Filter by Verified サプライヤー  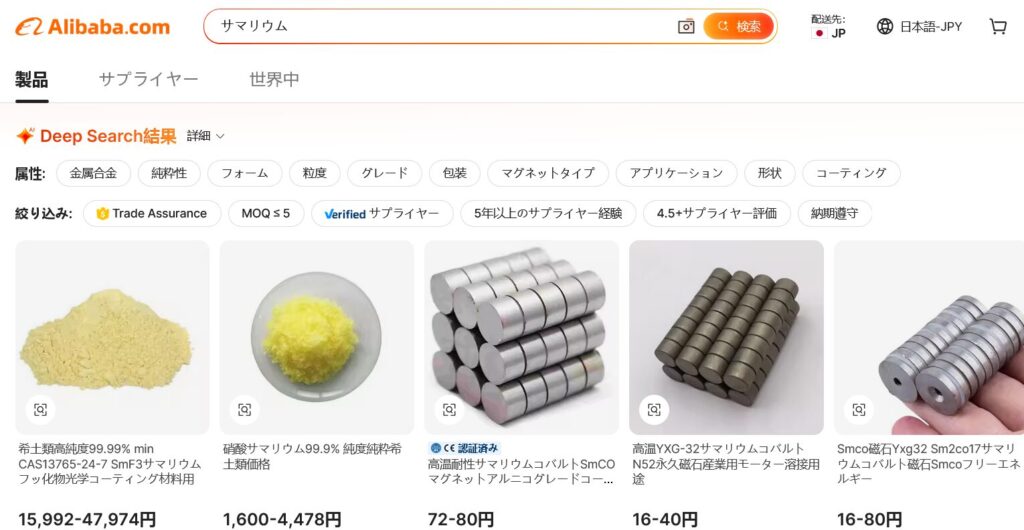click(x=381, y=213)
